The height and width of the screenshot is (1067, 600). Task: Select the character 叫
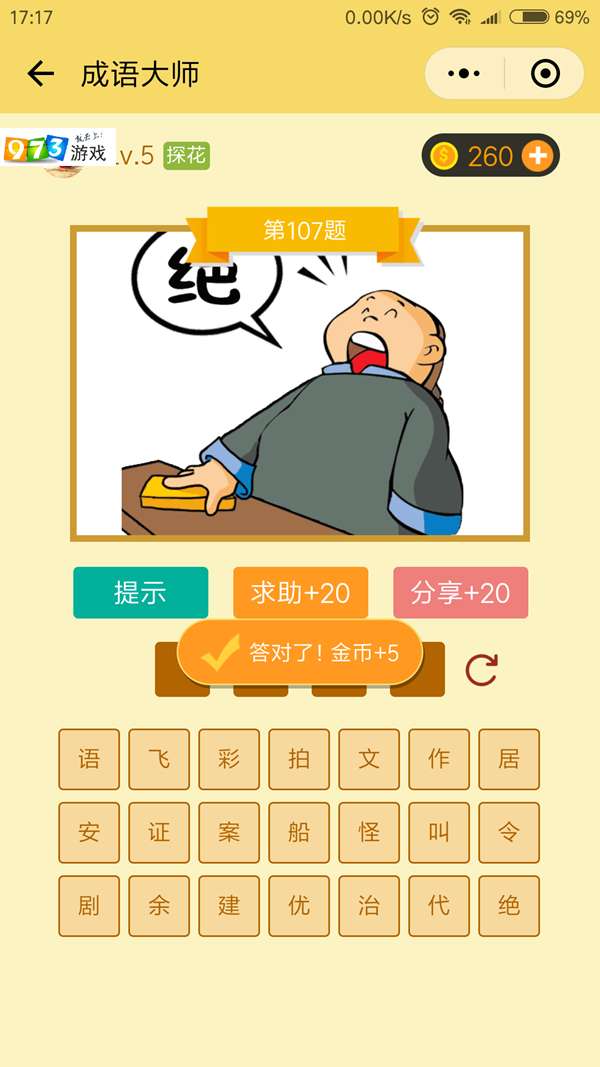[x=439, y=832]
